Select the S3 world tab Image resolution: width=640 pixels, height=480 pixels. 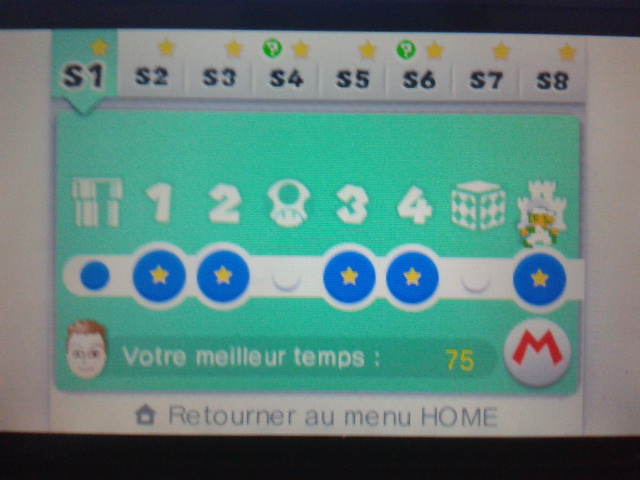click(219, 77)
